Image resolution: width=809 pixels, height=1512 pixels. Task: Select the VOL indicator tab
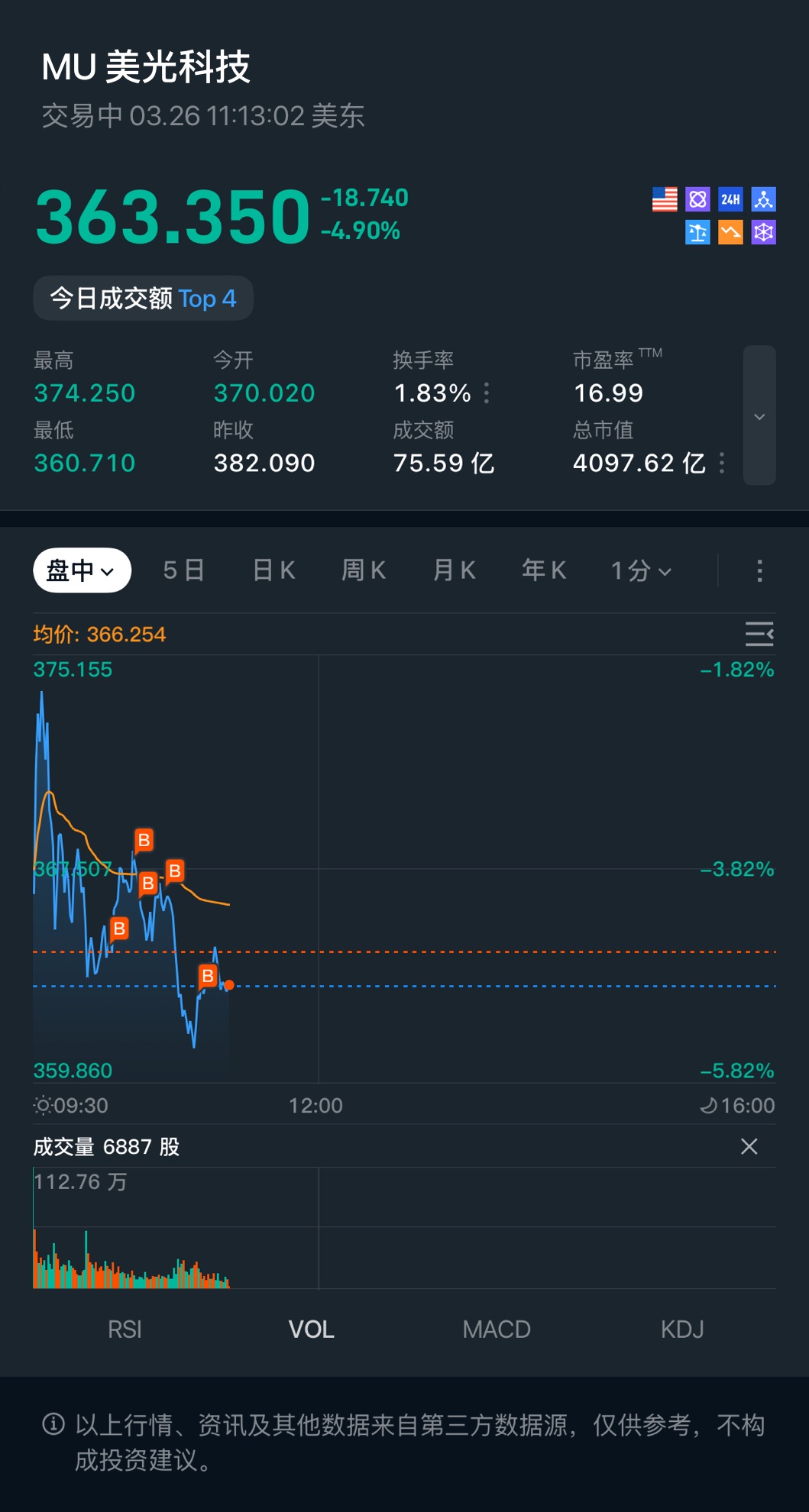pyautogui.click(x=311, y=1329)
